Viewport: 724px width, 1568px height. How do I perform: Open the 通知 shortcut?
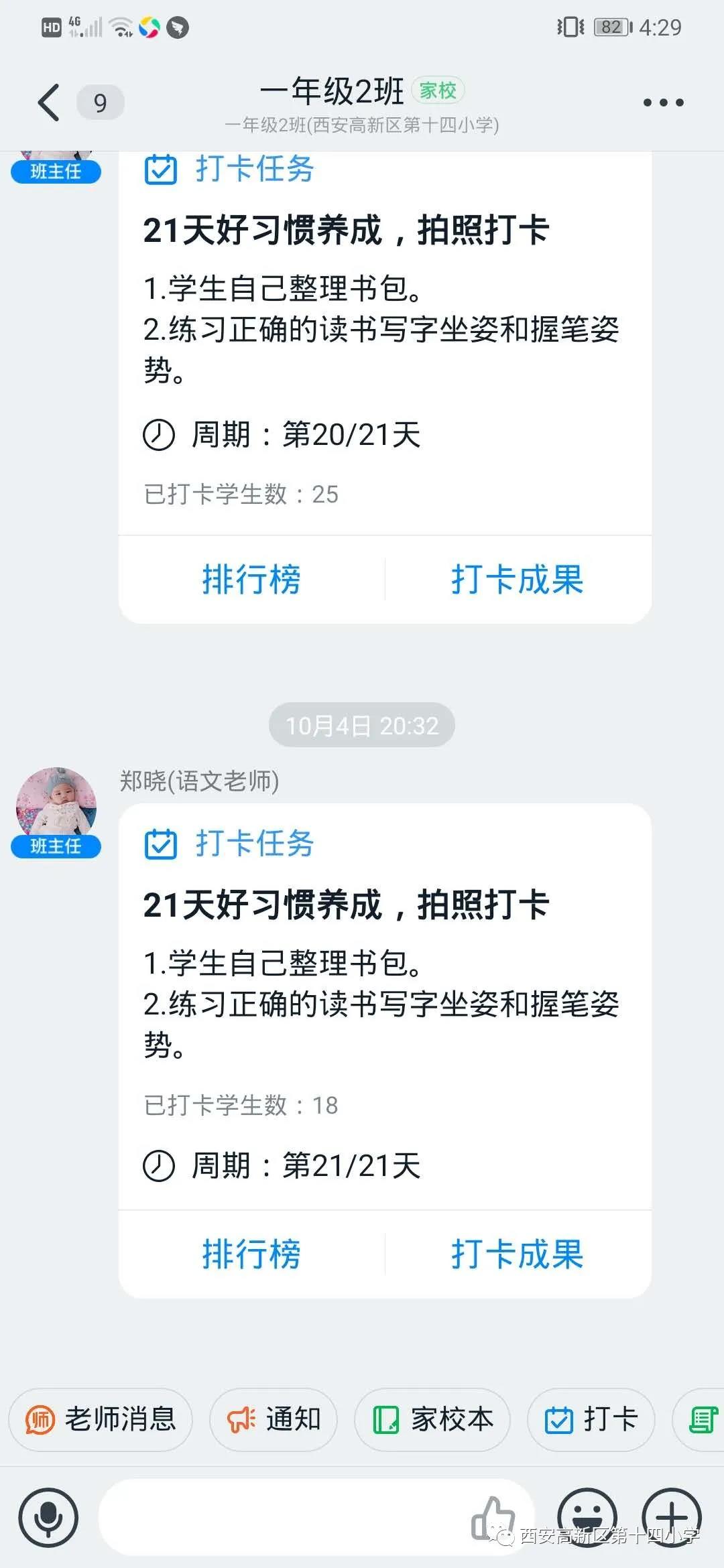(x=274, y=1419)
